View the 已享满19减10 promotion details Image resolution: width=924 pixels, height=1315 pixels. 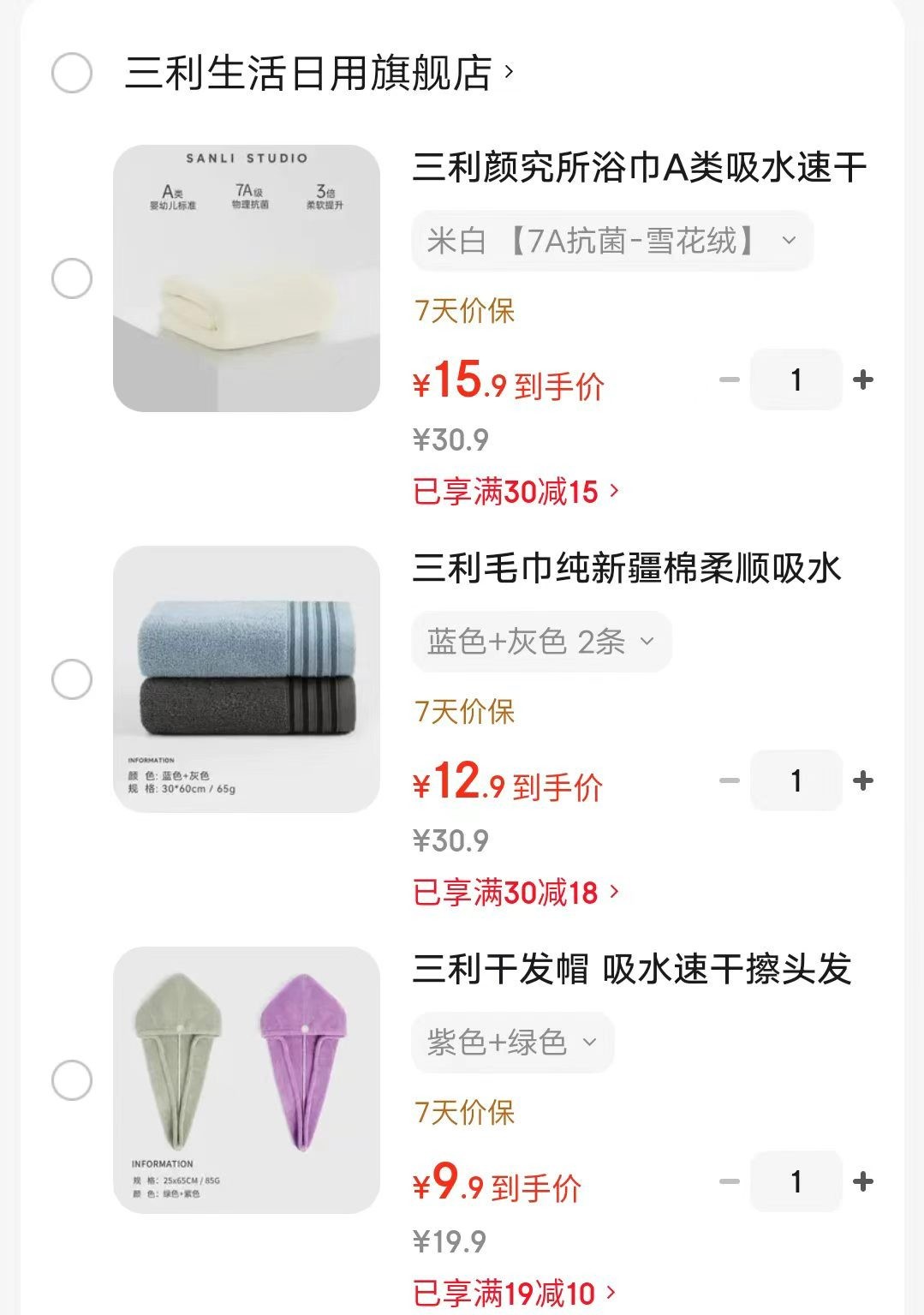pos(514,1293)
